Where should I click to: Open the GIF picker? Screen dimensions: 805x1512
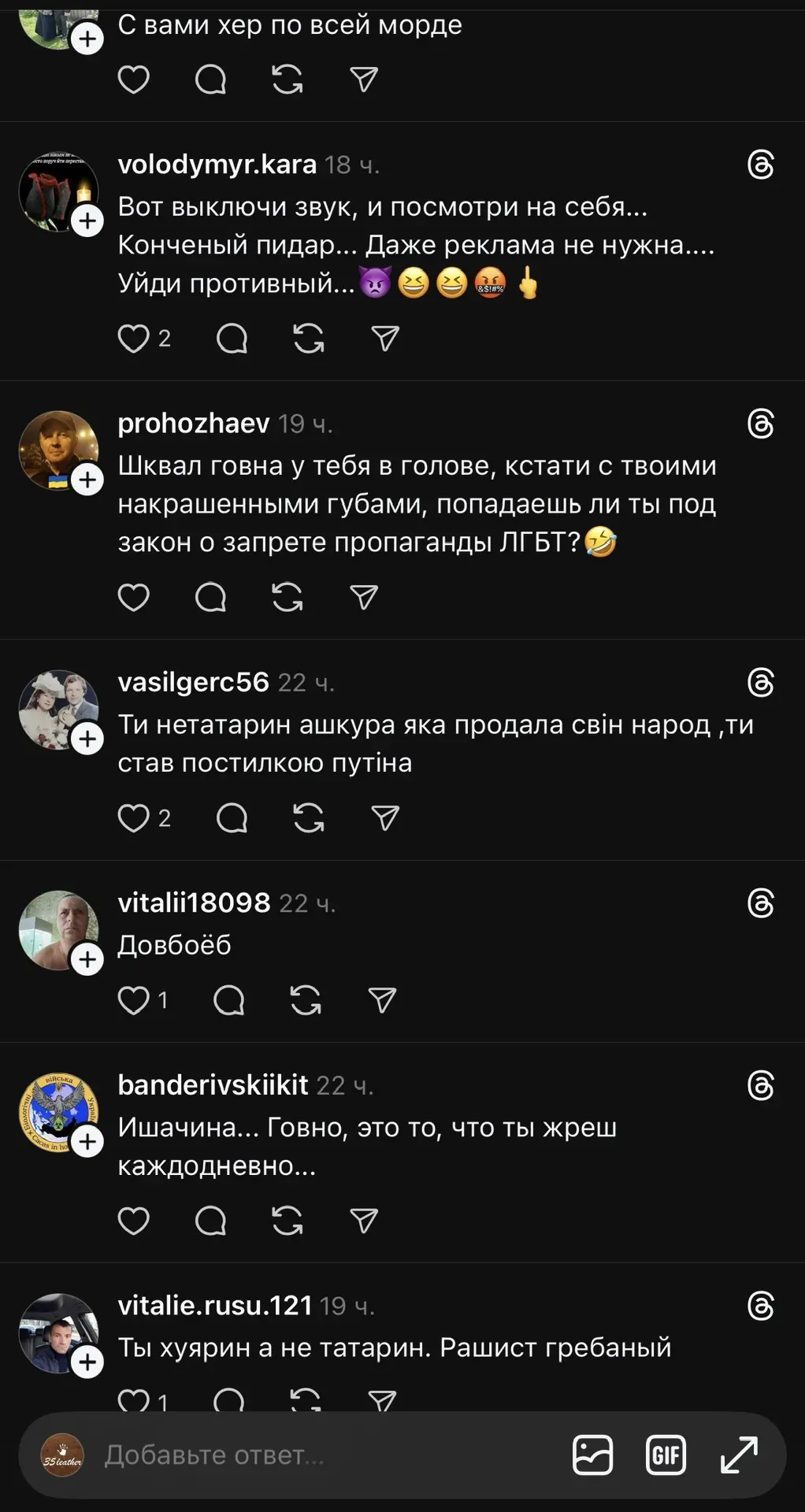click(x=666, y=1455)
